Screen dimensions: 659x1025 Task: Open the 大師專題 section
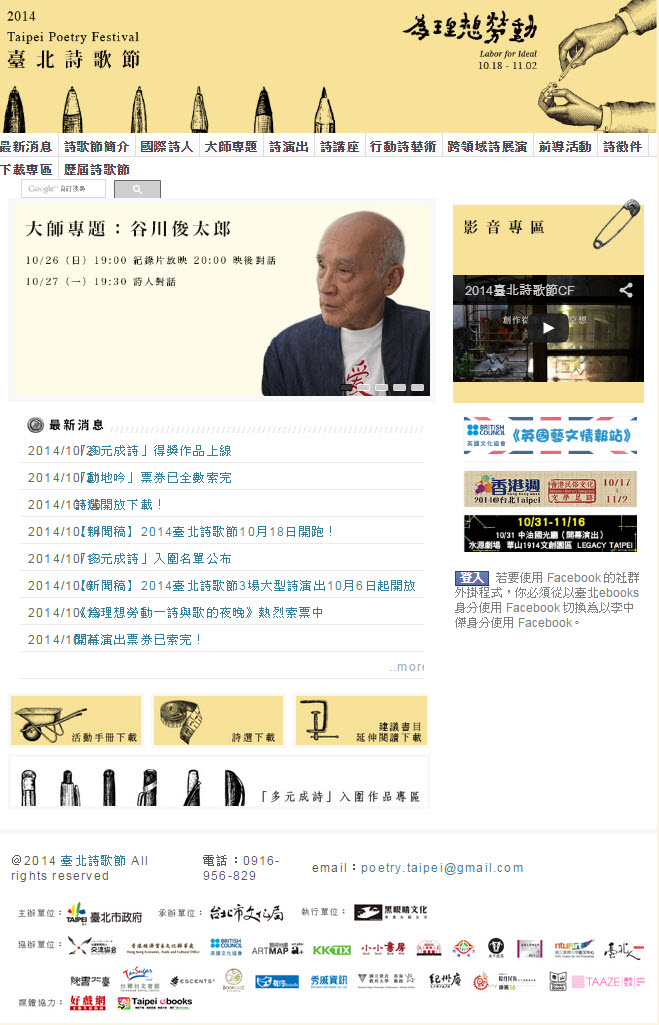tap(231, 146)
